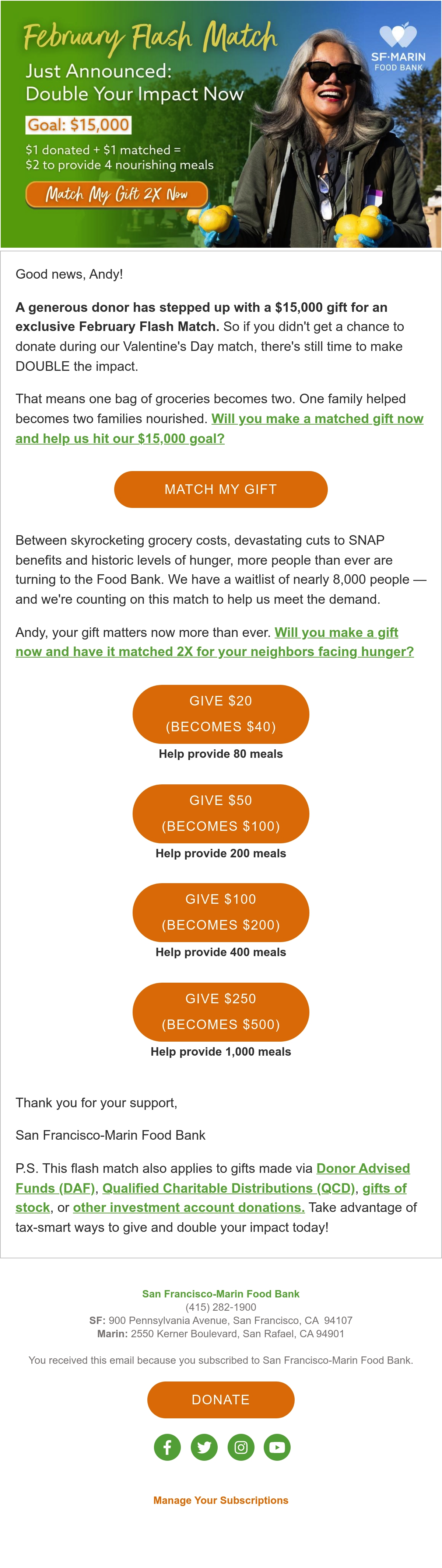Open the YouTube icon
This screenshot has width=442, height=1568.
277,1447
